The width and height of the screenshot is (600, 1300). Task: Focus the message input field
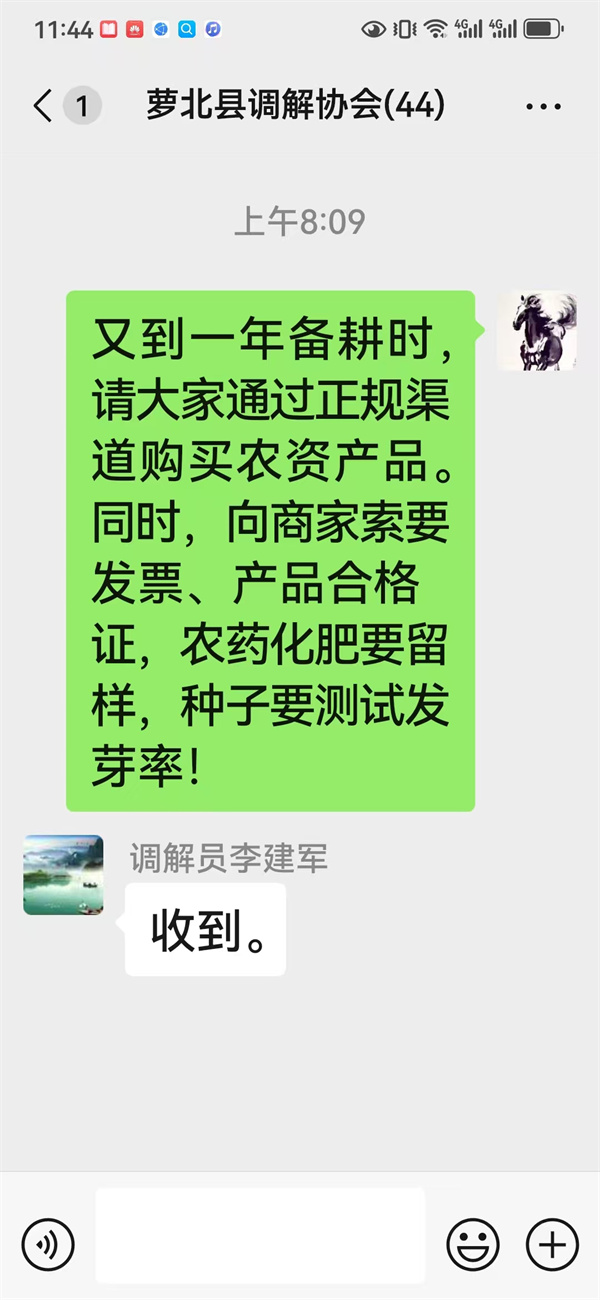[x=260, y=1235]
